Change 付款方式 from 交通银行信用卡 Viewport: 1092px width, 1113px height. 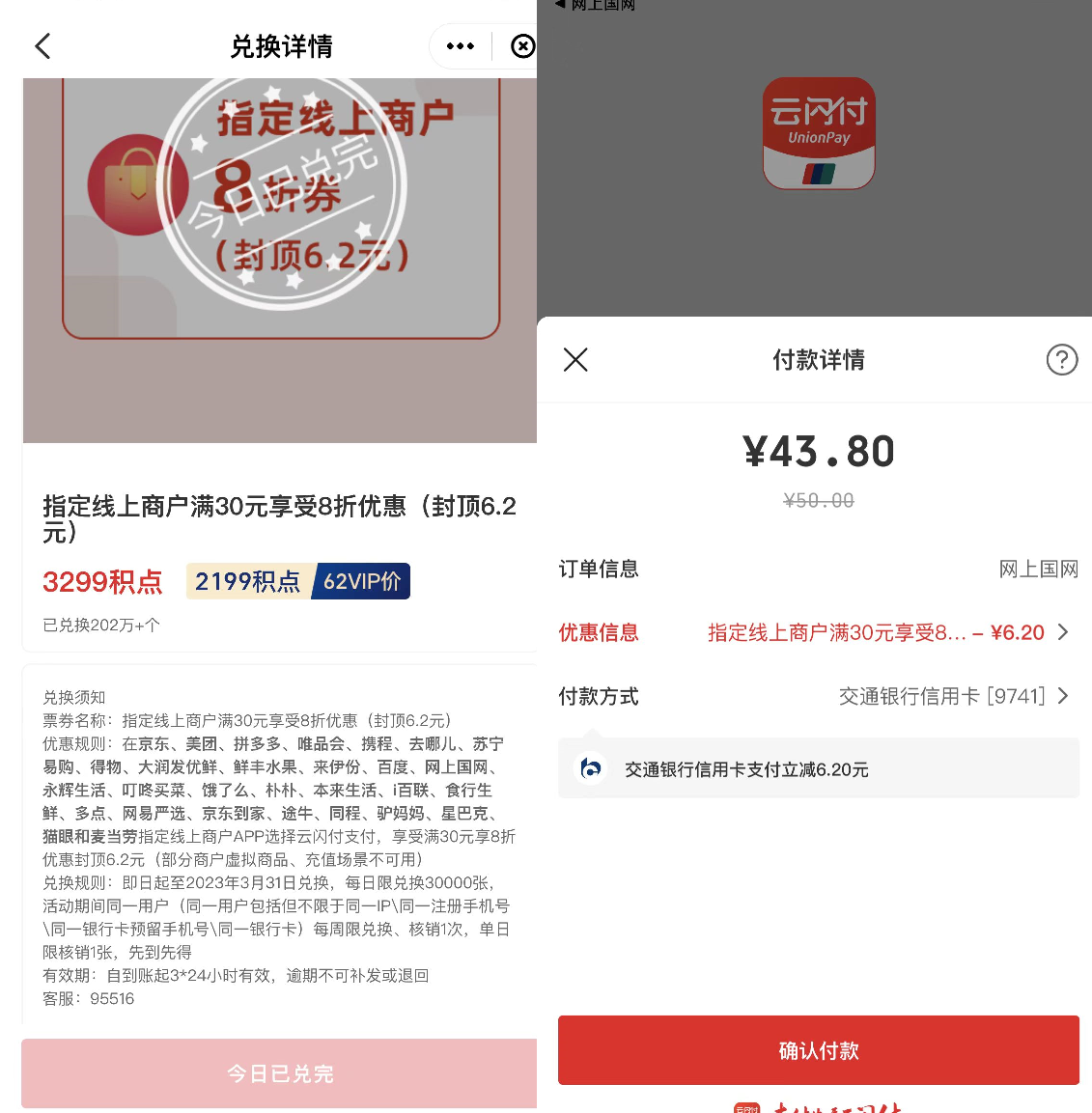pos(952,696)
